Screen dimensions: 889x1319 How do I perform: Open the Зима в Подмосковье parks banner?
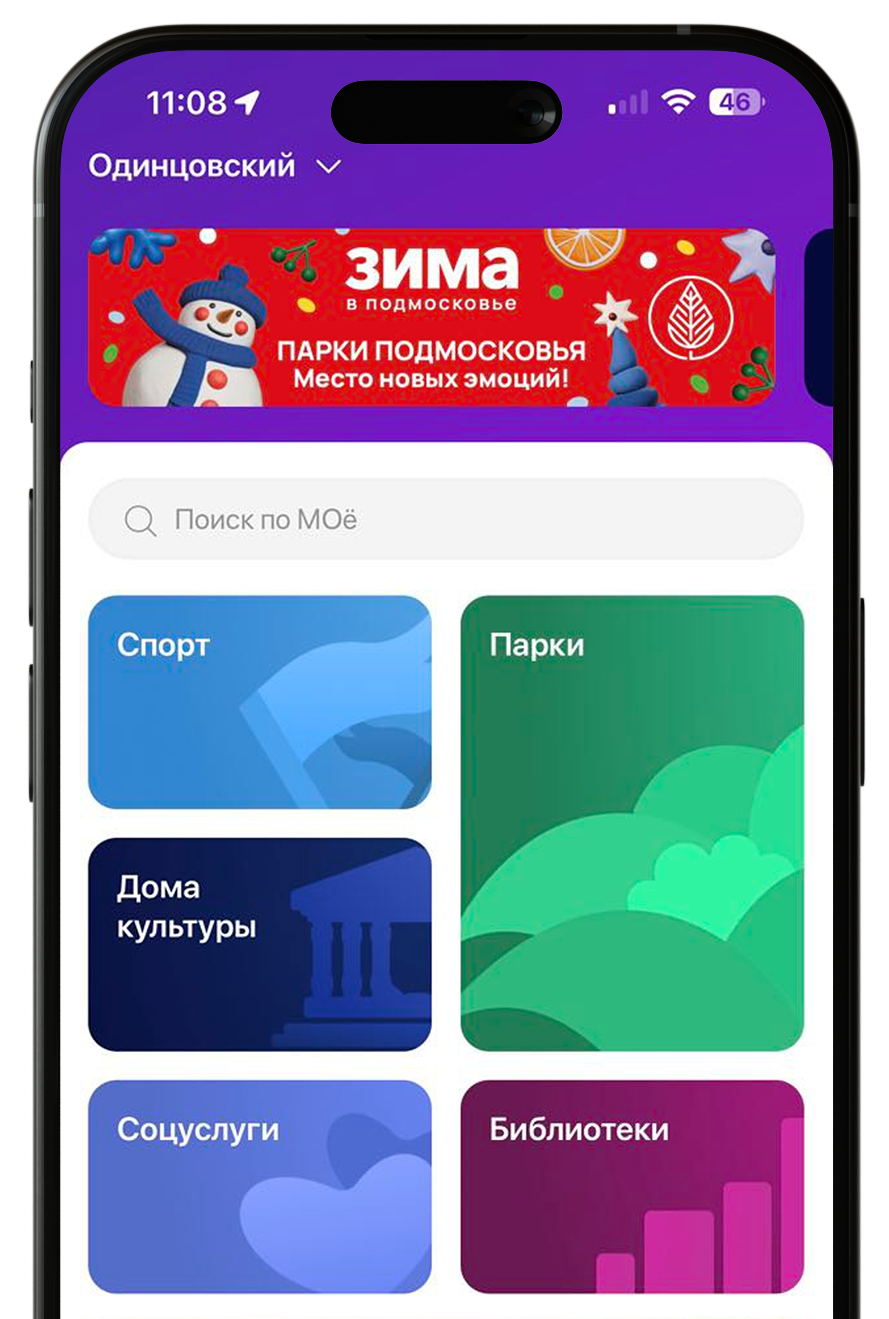pyautogui.click(x=432, y=317)
